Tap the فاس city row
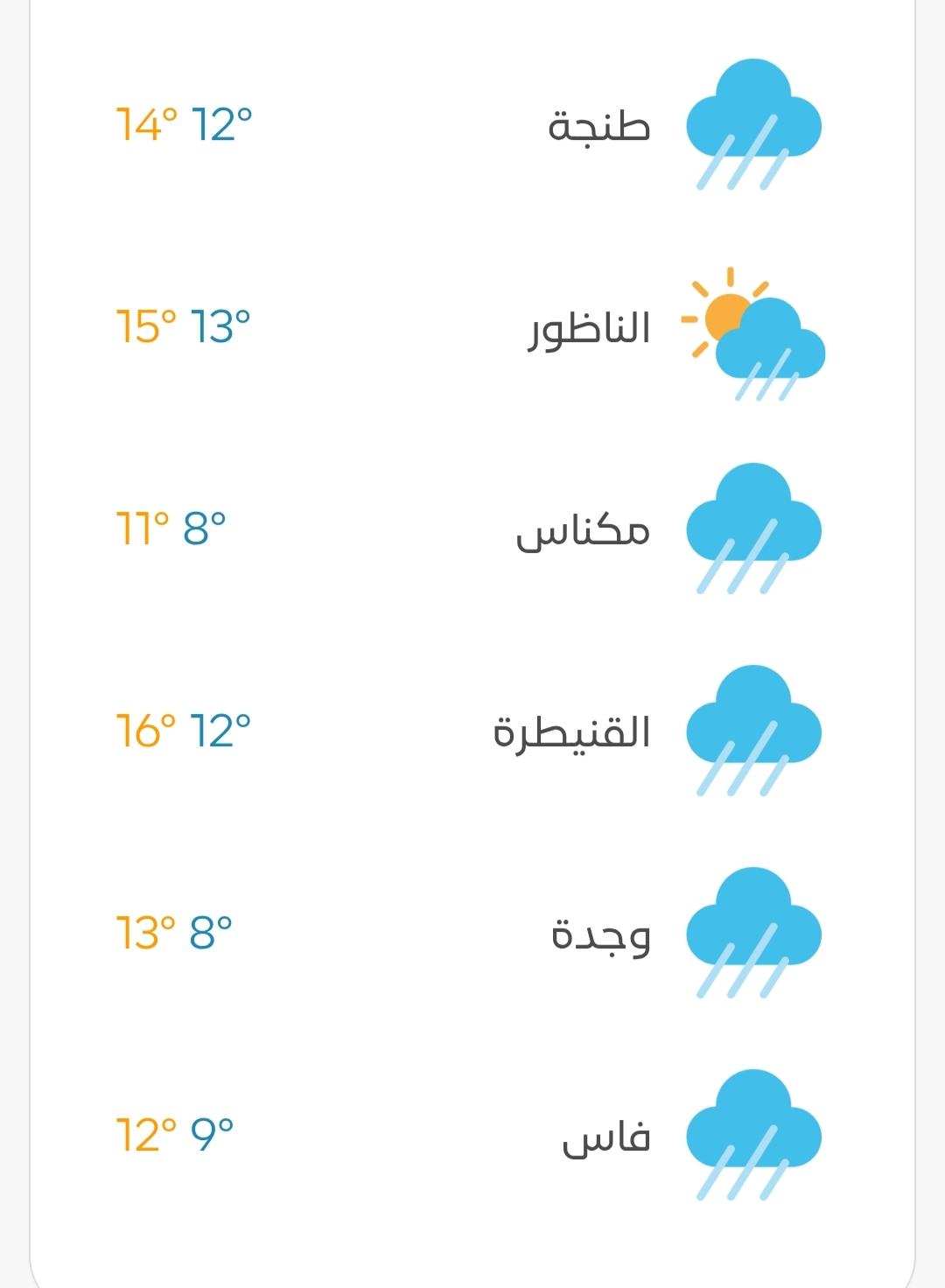Image resolution: width=945 pixels, height=1288 pixels. pyautogui.click(x=606, y=1137)
